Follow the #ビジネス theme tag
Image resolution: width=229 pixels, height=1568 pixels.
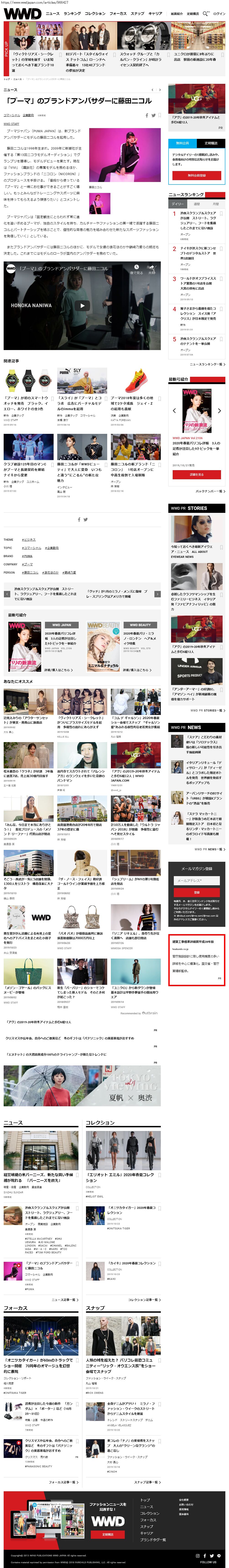(x=29, y=539)
